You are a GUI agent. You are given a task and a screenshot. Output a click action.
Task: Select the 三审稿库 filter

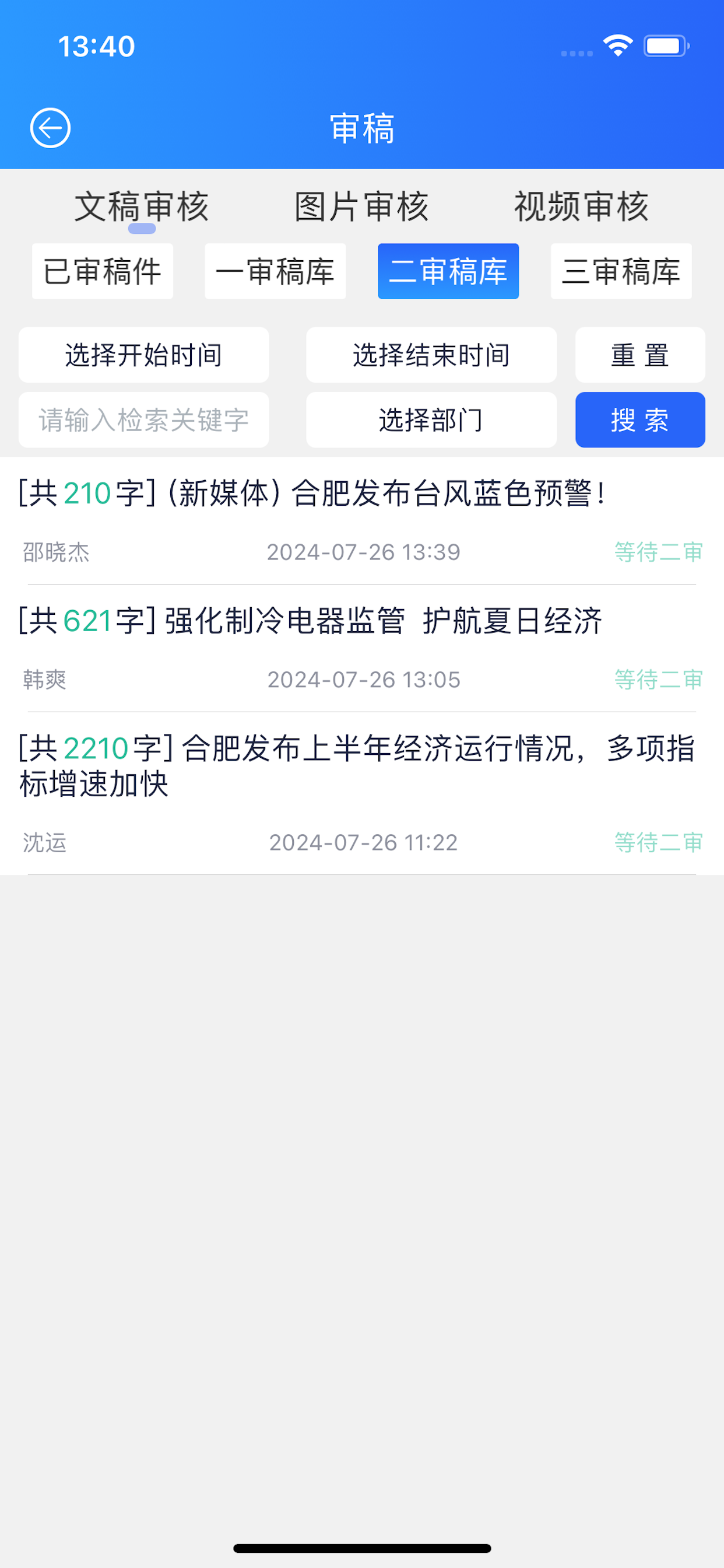coord(621,271)
